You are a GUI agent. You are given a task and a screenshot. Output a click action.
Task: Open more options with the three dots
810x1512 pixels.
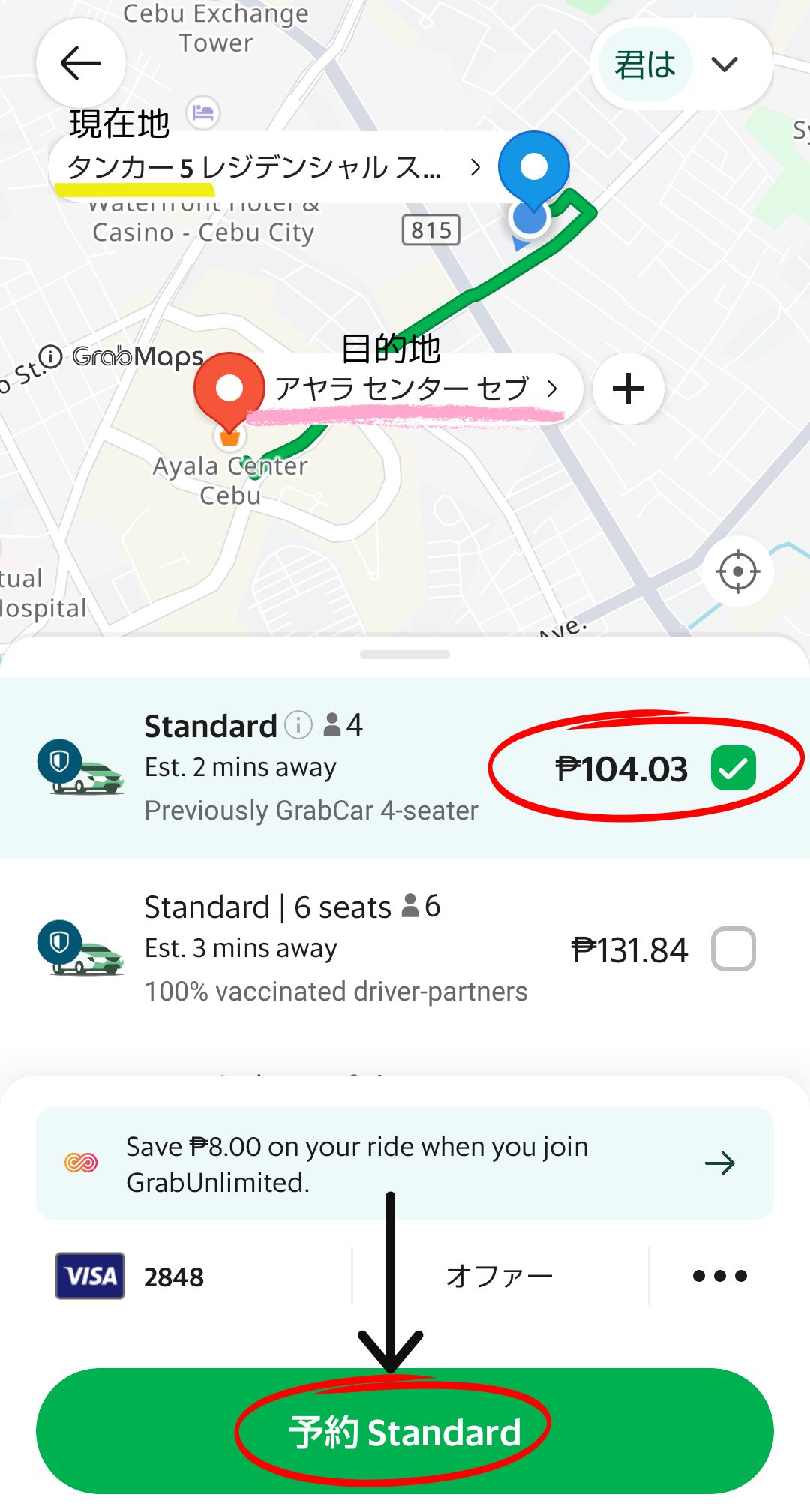719,1276
